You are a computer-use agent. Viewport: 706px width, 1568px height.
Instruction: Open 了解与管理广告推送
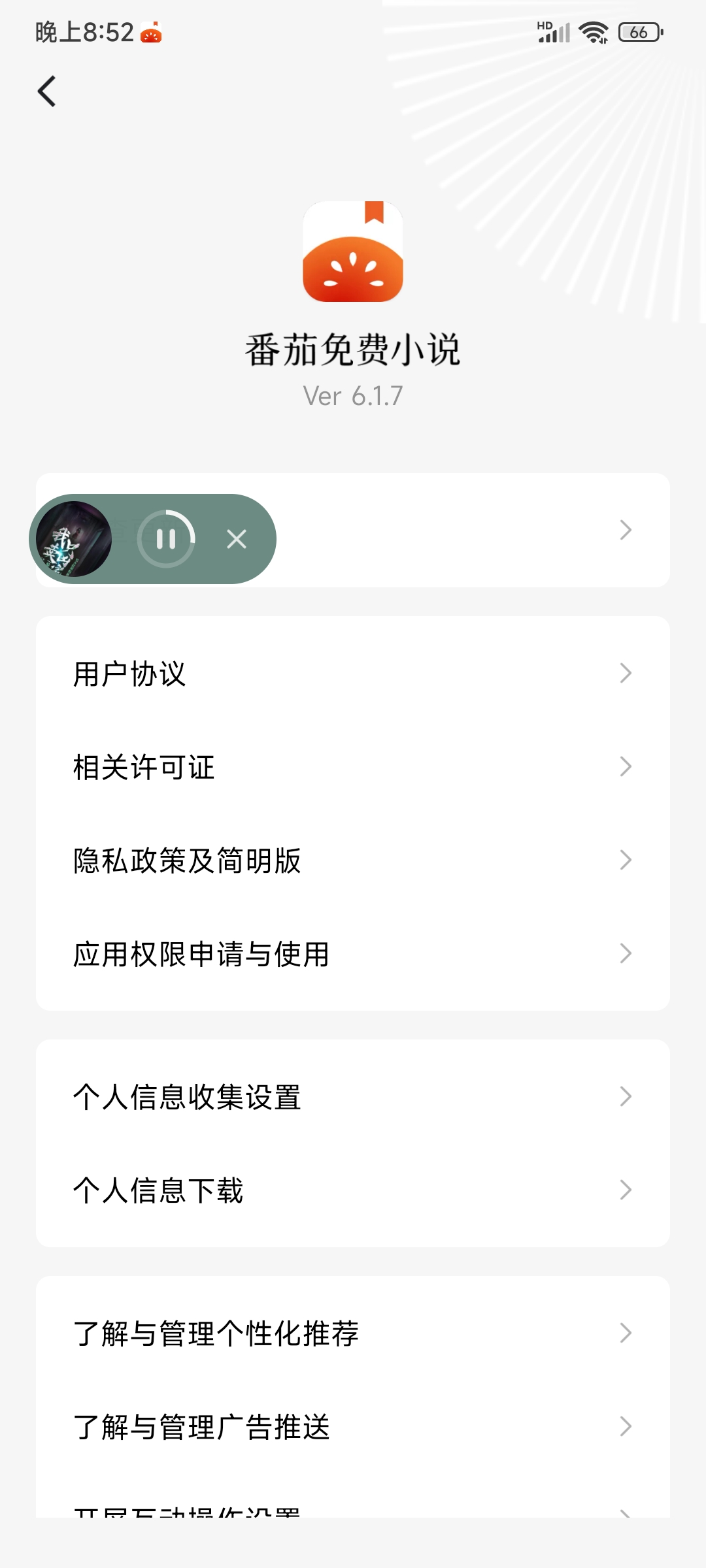353,1427
